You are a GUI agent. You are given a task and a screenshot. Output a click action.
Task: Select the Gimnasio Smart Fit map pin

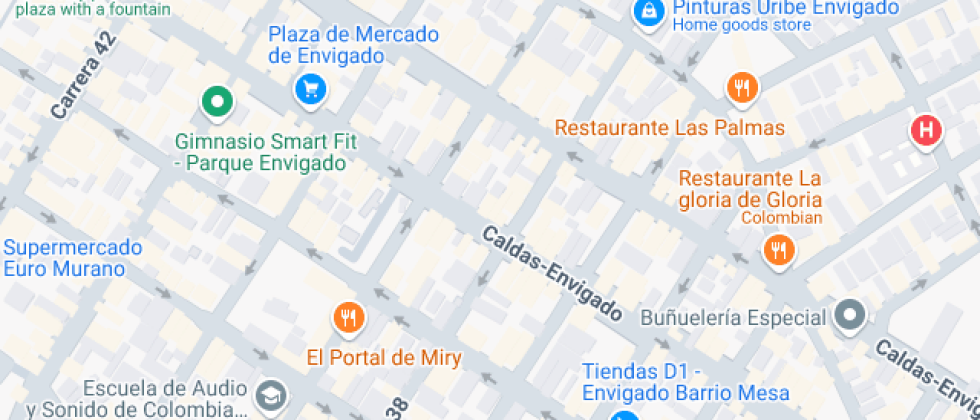click(217, 103)
